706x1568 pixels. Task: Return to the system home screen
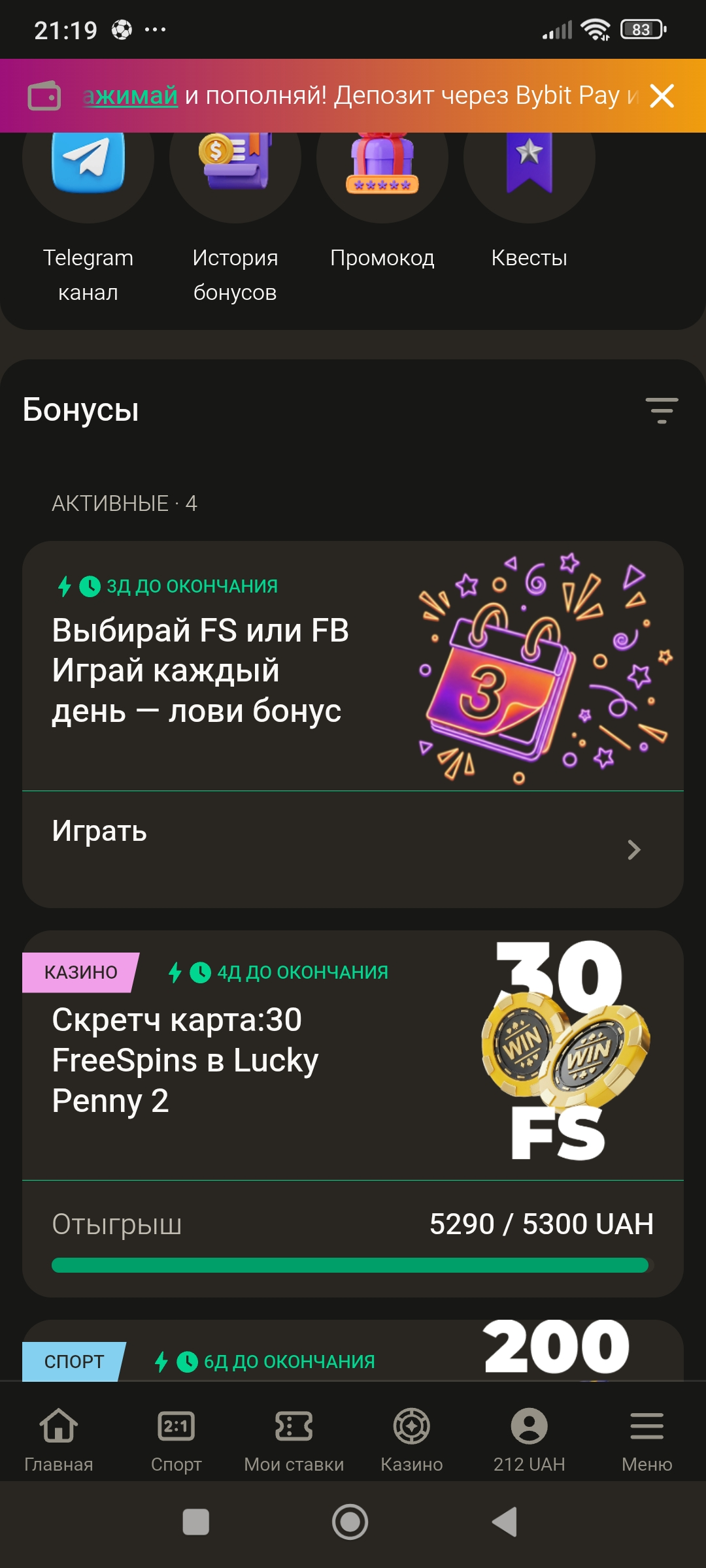pyautogui.click(x=350, y=1522)
